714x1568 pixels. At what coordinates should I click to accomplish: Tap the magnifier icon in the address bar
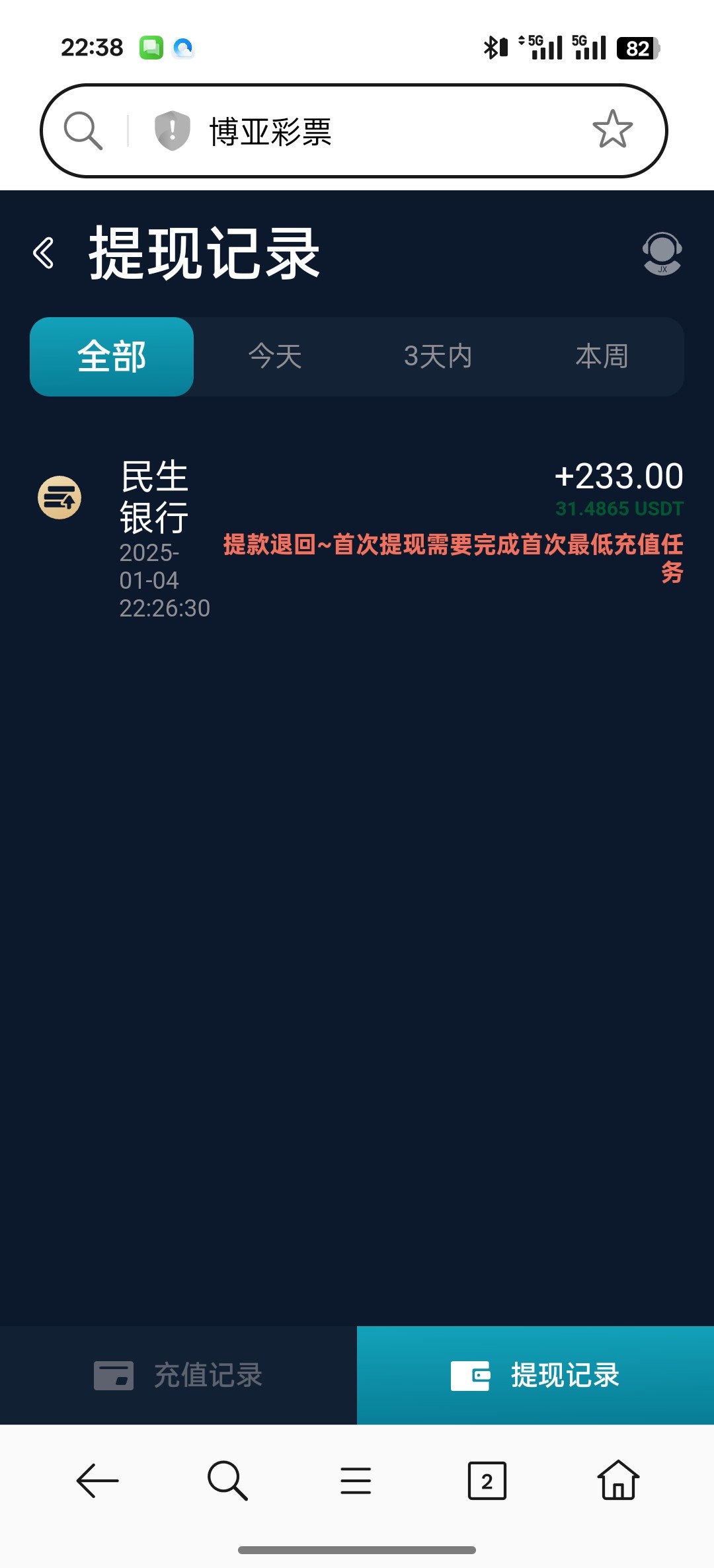[83, 130]
